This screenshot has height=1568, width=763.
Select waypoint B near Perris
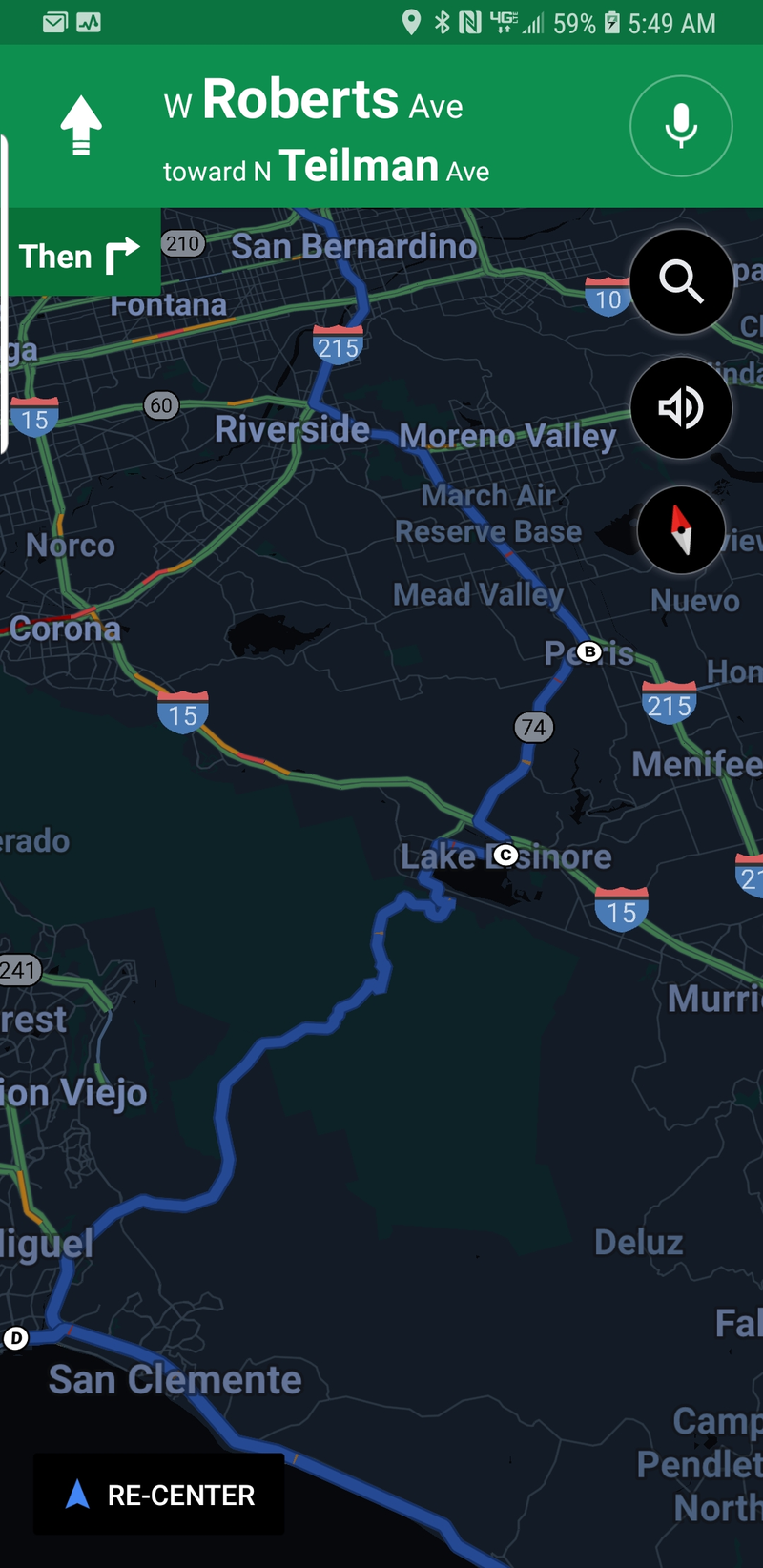tap(589, 652)
